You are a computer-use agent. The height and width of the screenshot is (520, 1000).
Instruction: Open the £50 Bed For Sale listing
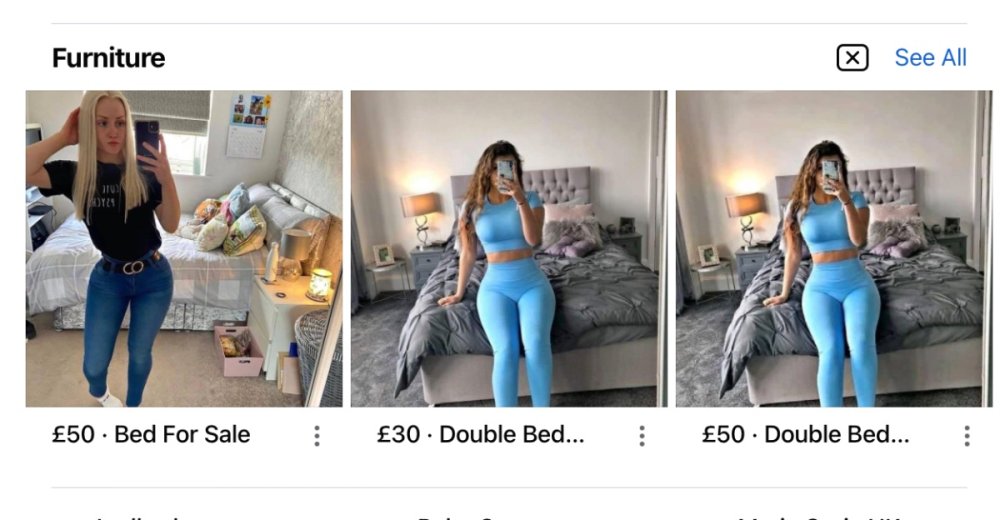coord(184,249)
